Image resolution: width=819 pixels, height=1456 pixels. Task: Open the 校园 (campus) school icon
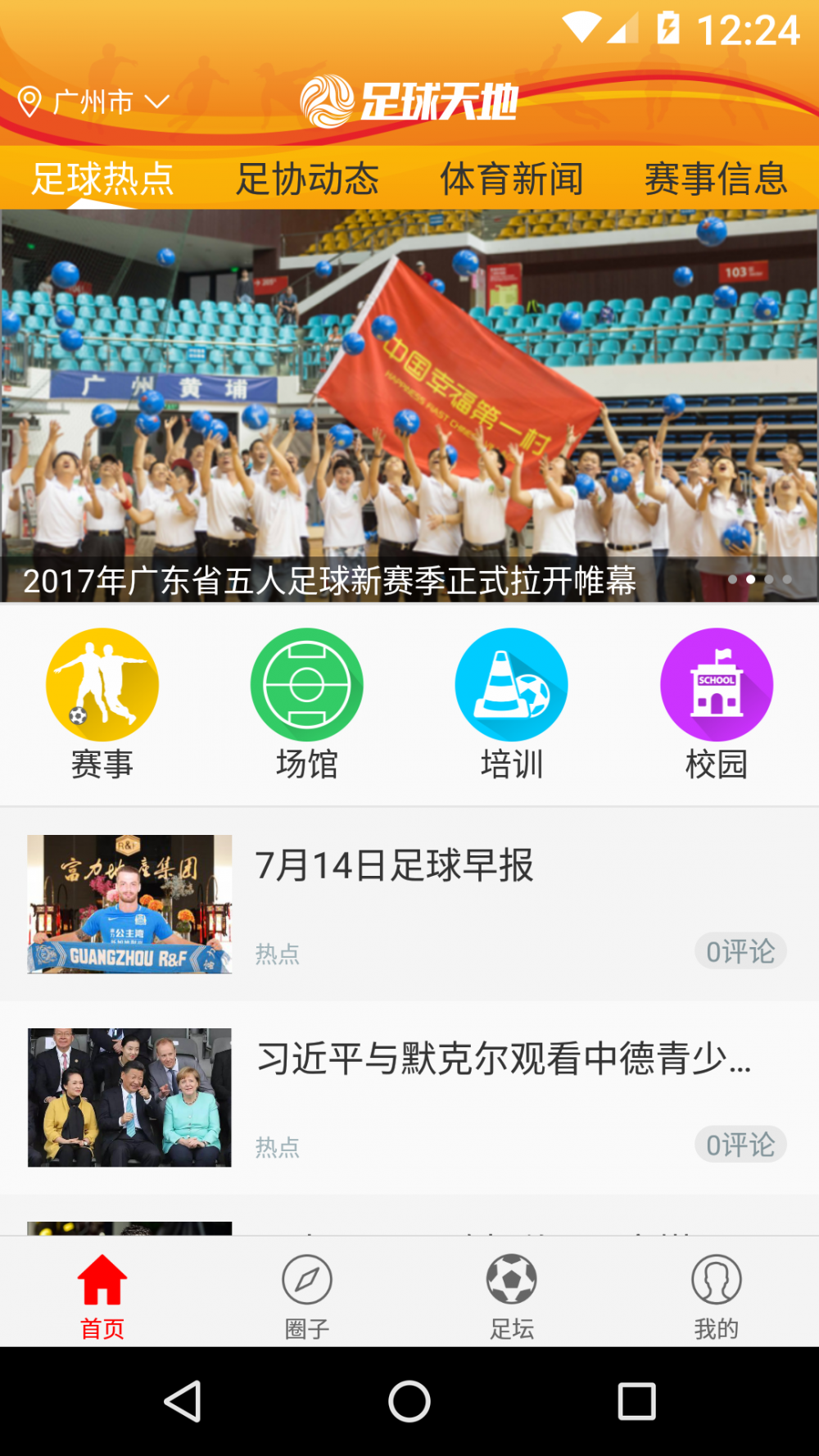point(716,686)
